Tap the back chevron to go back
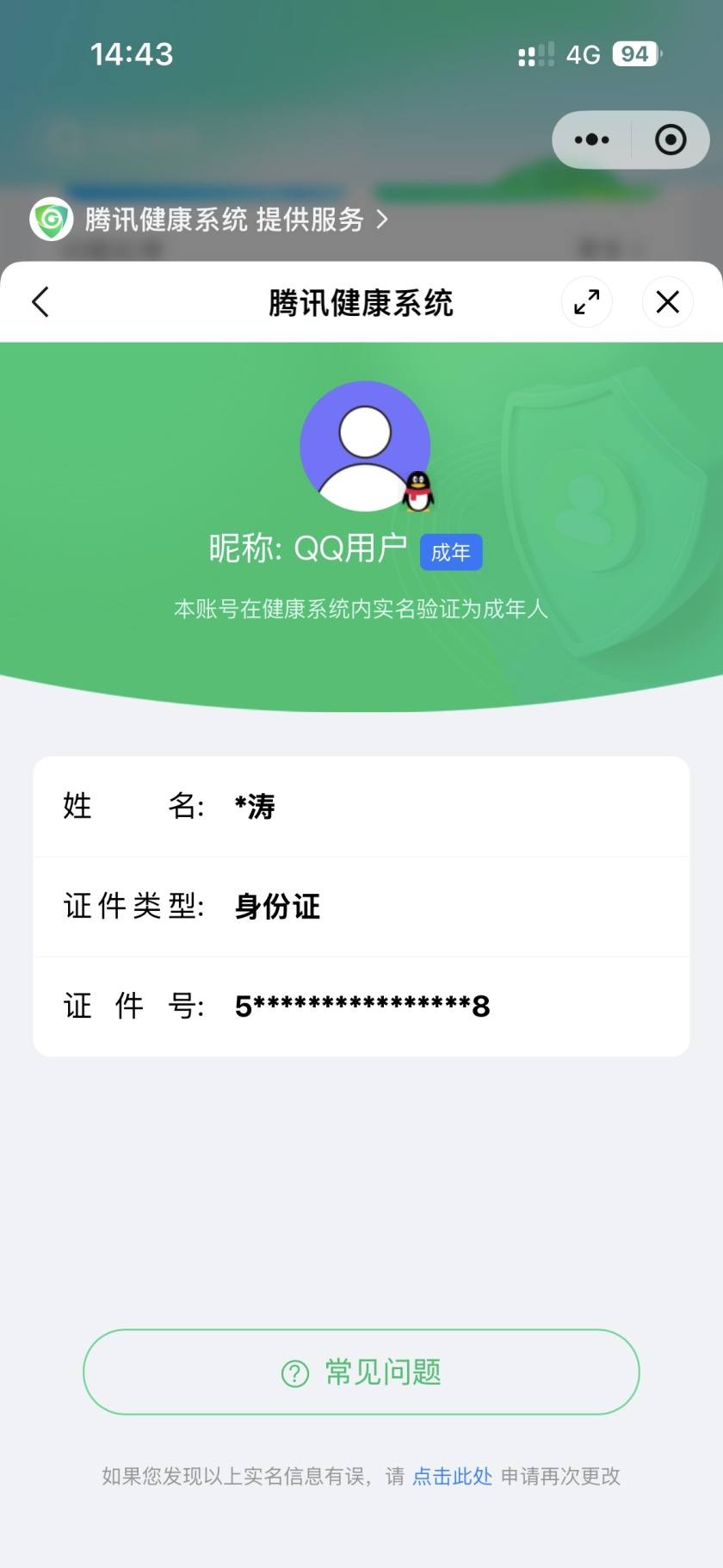Screen dimensions: 723x1568 click(40, 302)
